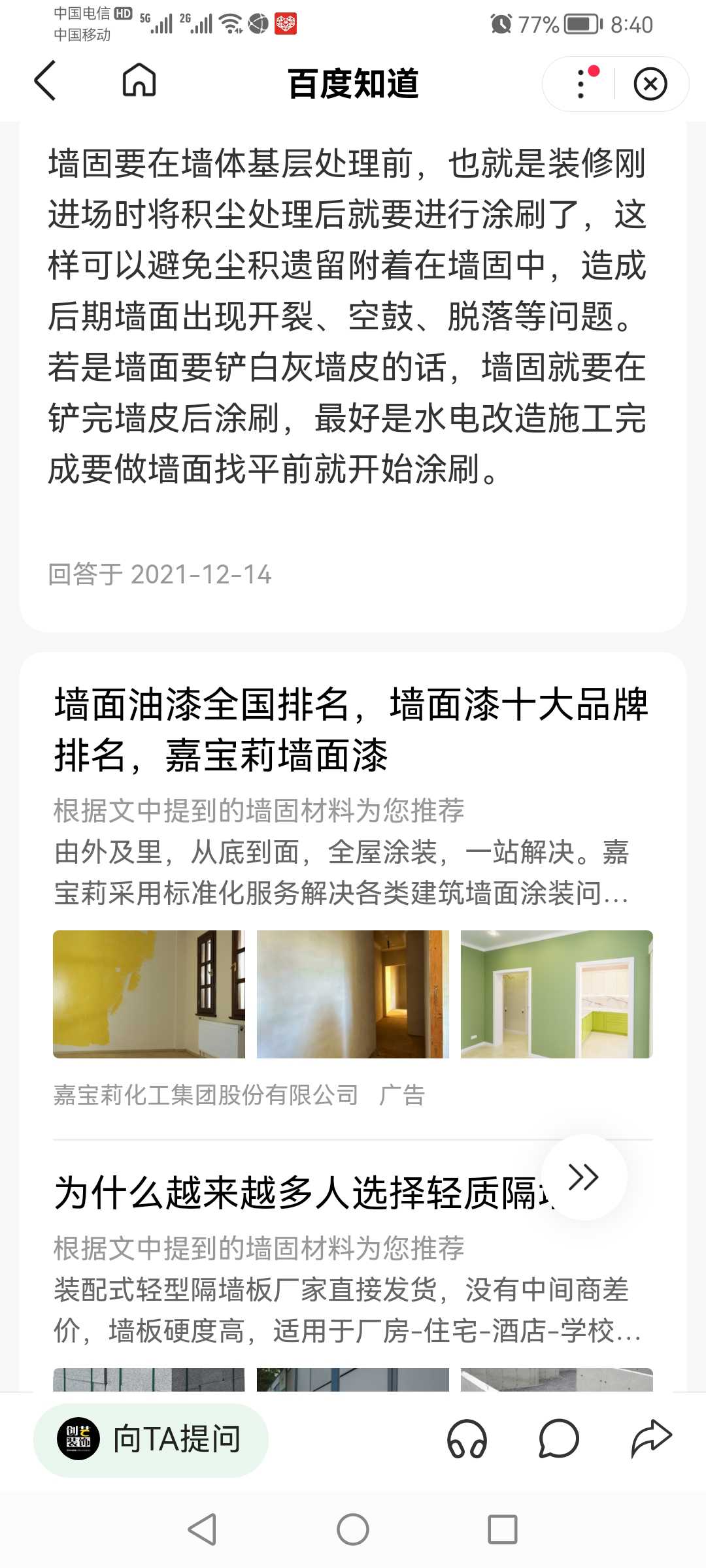The width and height of the screenshot is (706, 1568).
Task: Tap the double-arrow expand button
Action: [584, 1177]
